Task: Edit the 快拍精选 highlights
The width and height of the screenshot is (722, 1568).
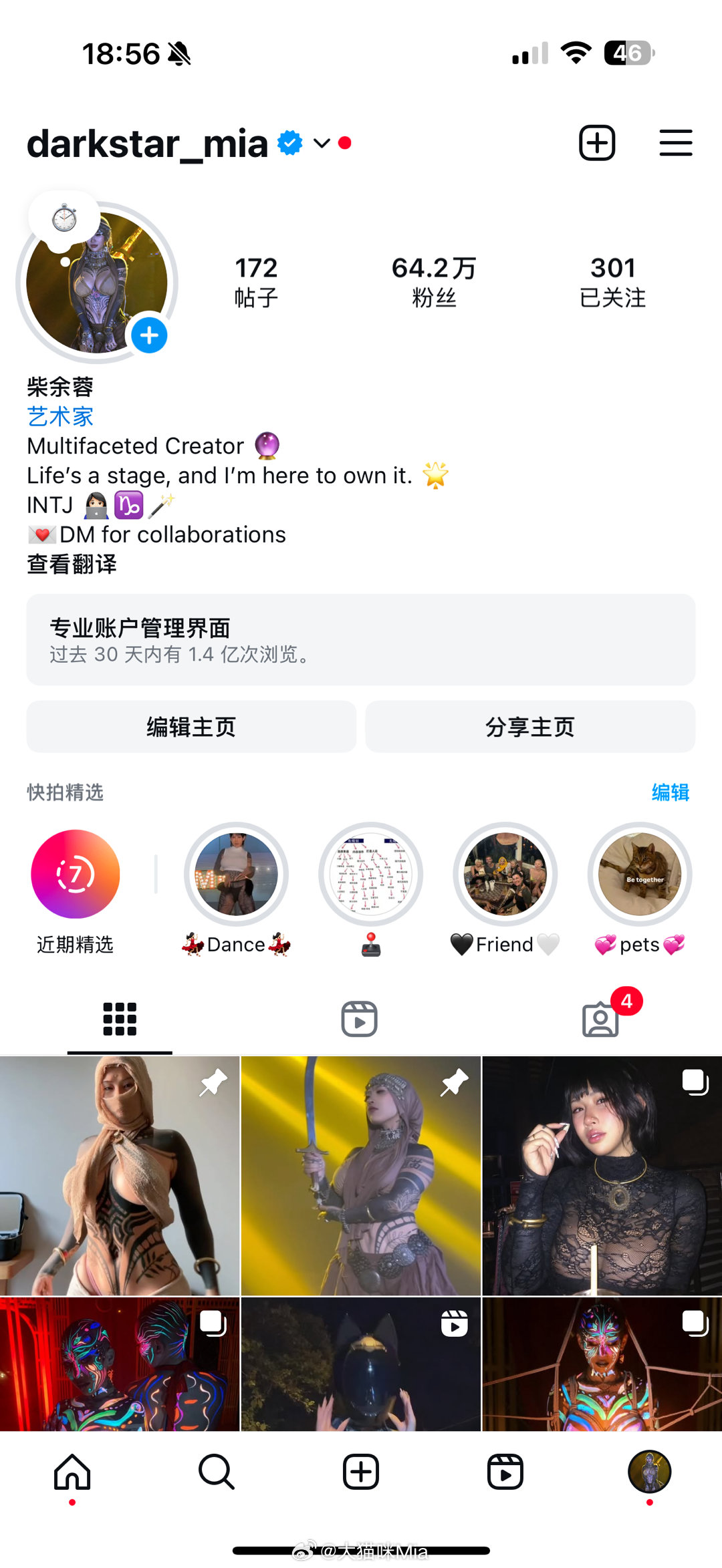Action: [x=670, y=792]
